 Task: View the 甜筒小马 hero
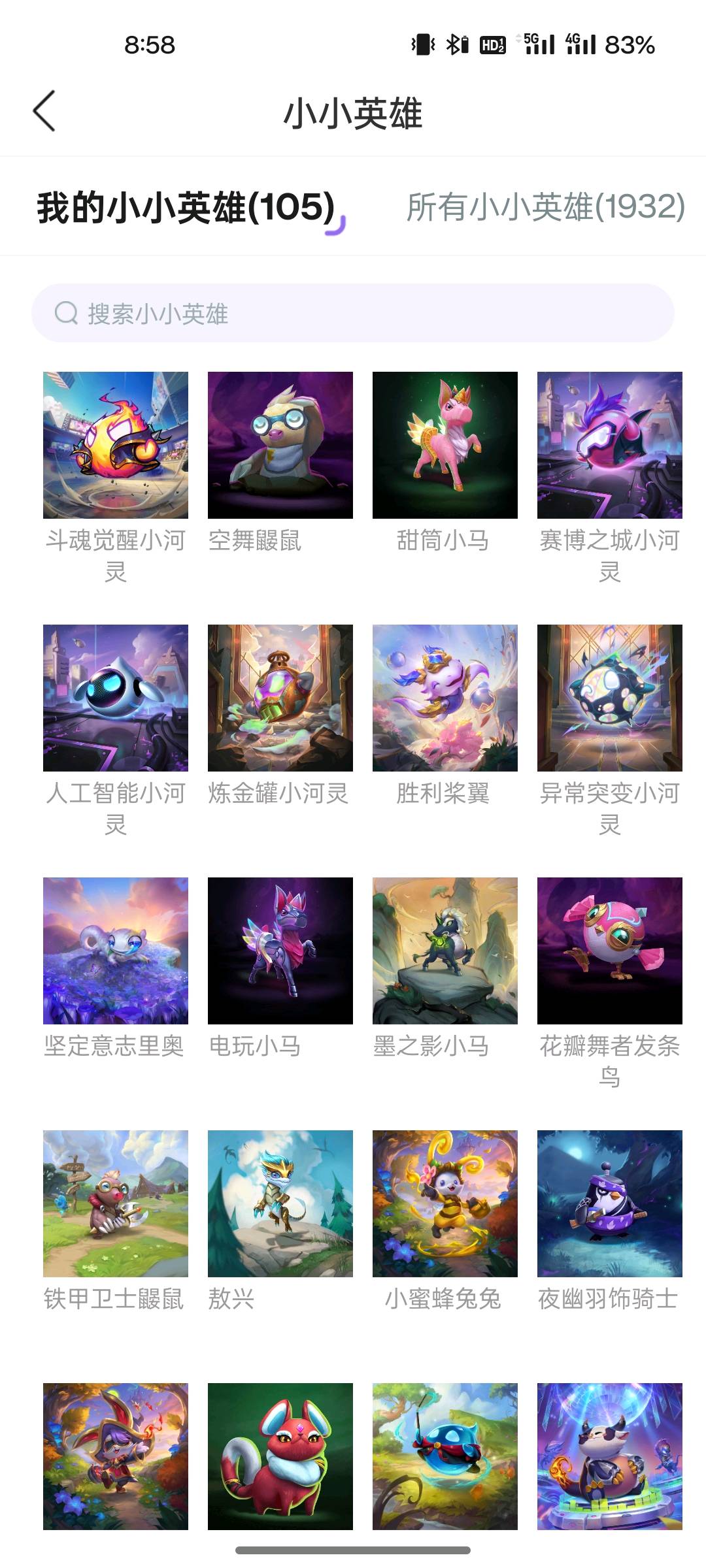[x=445, y=445]
